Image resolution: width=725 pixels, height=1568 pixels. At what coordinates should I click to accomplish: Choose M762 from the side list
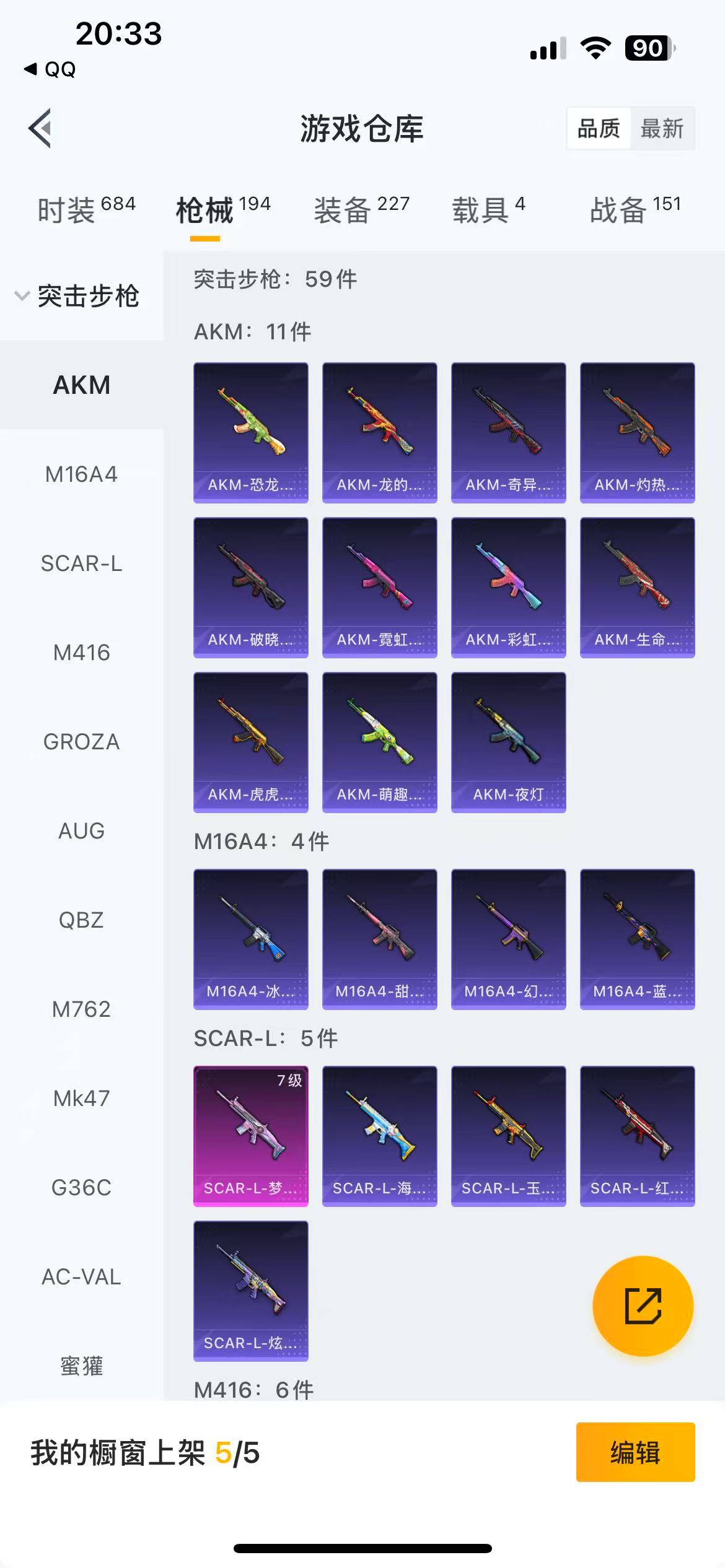pyautogui.click(x=81, y=1009)
